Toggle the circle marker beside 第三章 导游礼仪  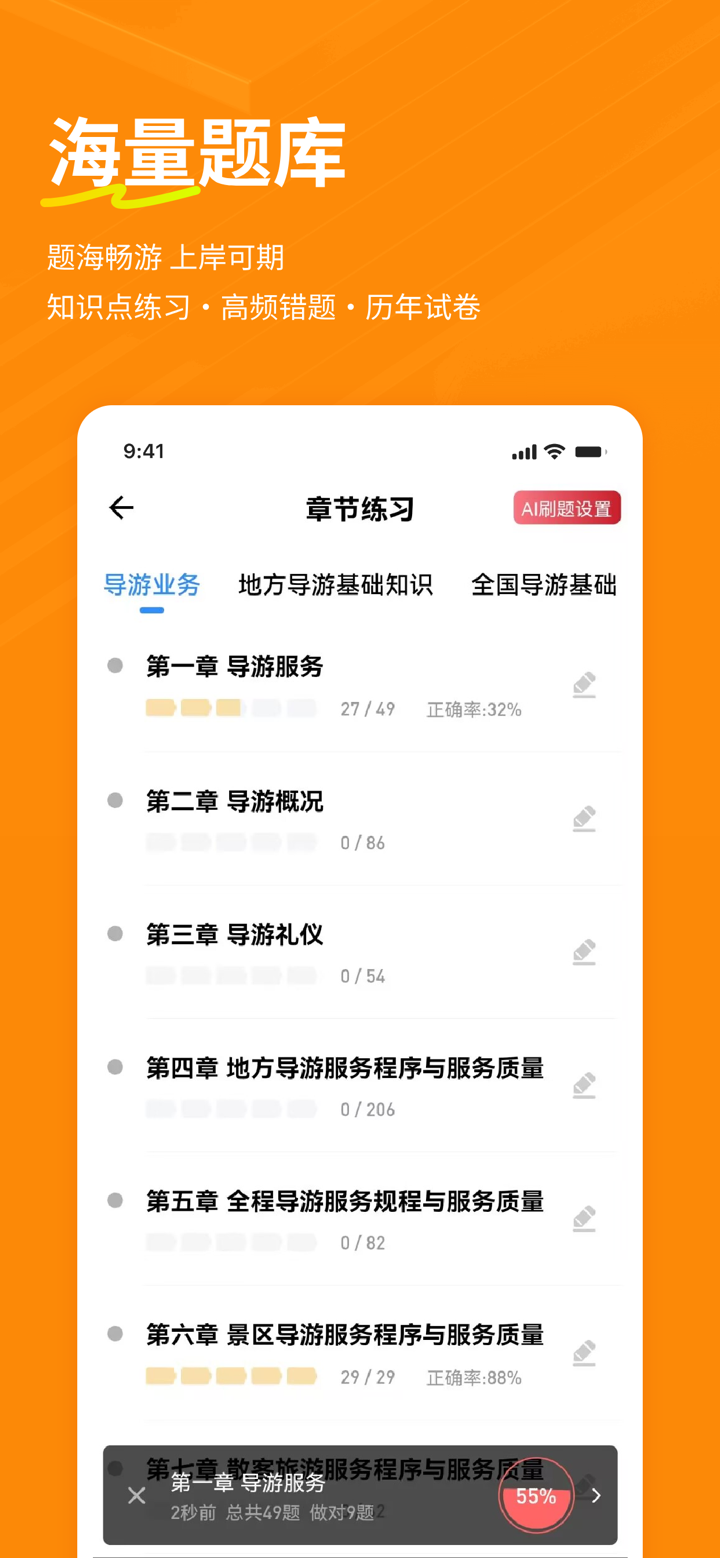114,933
